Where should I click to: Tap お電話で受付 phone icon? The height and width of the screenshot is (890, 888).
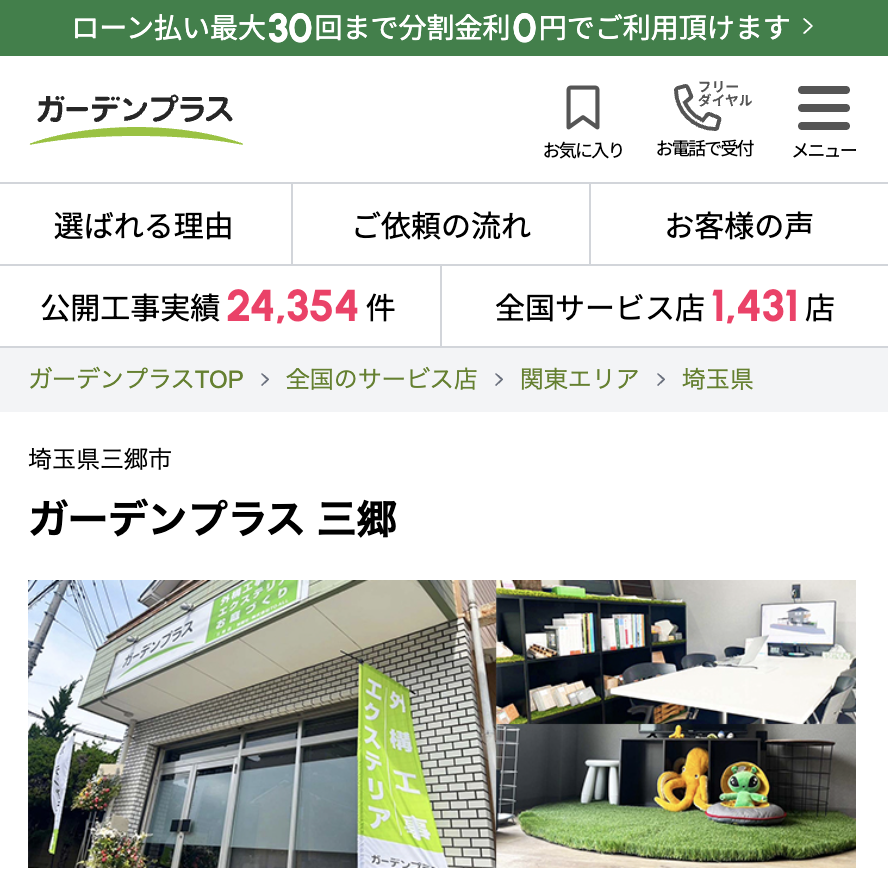pos(706,121)
